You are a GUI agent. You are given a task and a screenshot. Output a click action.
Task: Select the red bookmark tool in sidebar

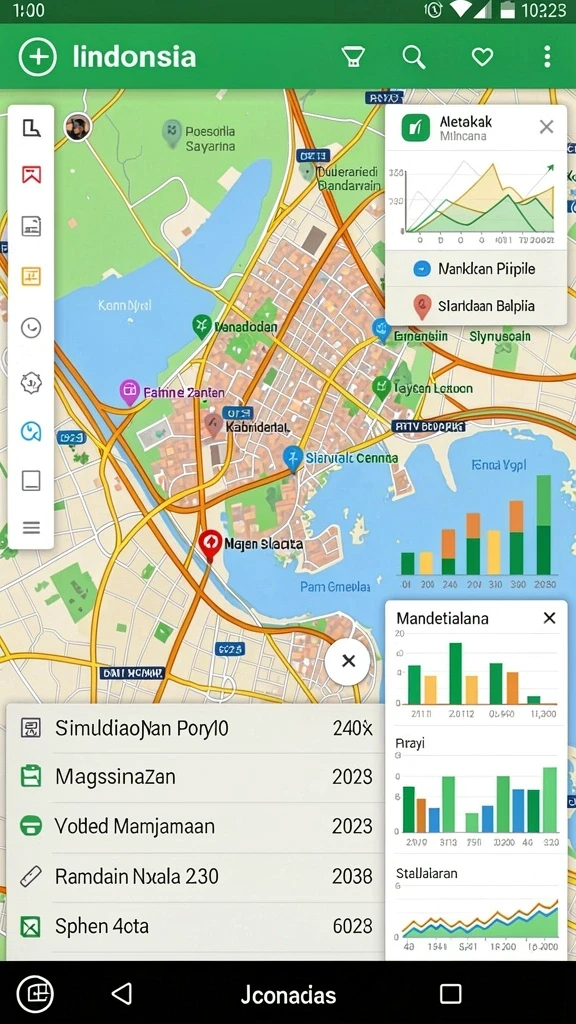(31, 174)
